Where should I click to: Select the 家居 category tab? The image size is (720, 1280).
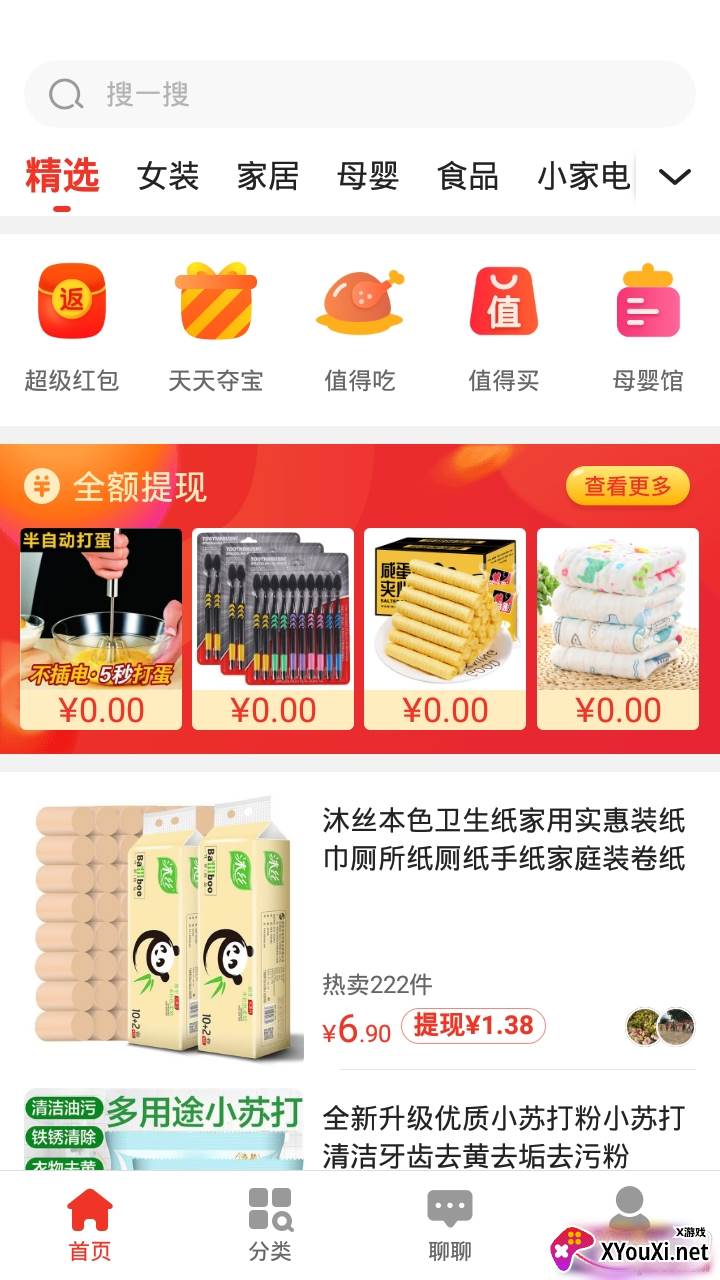[x=268, y=176]
